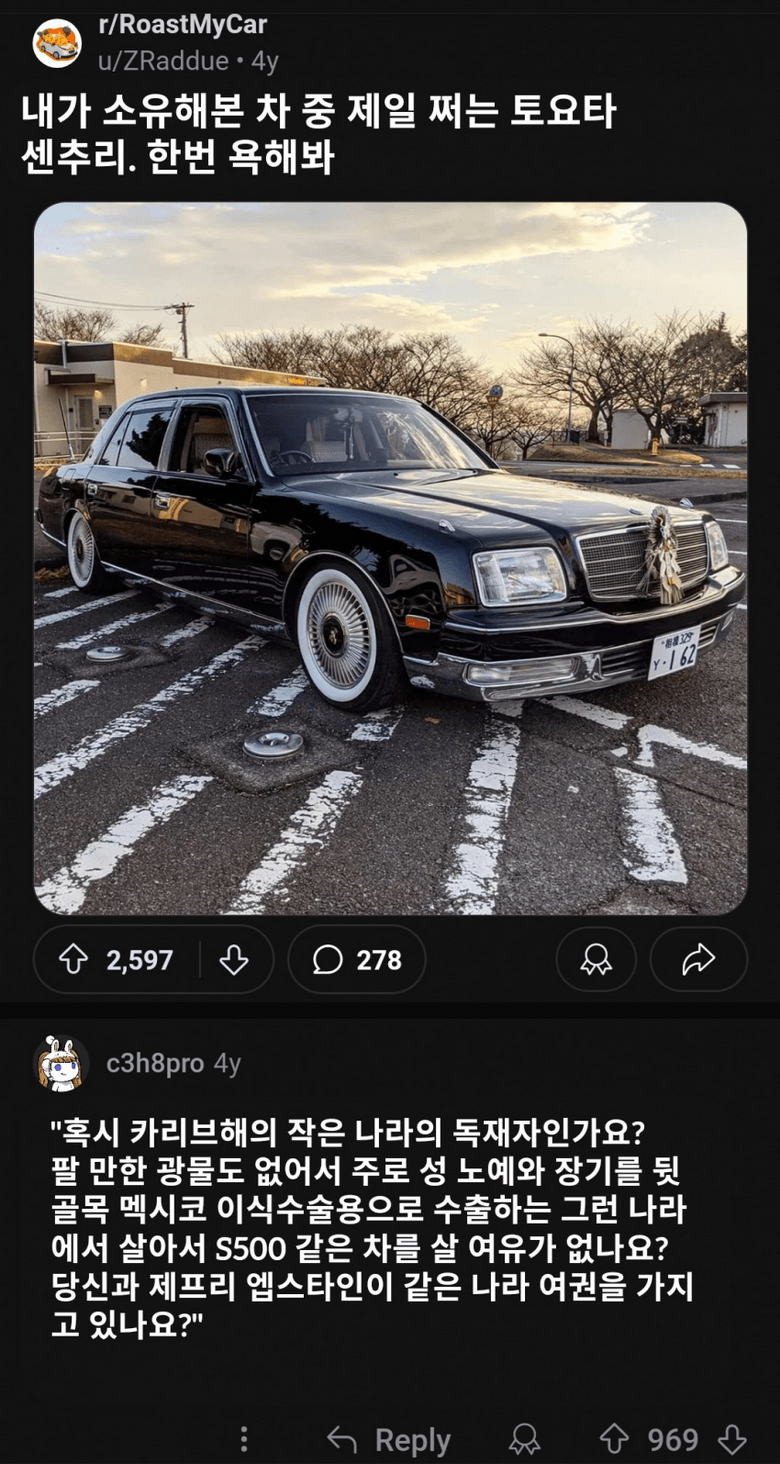This screenshot has height=1464, width=780.
Task: Share the post
Action: 698,960
